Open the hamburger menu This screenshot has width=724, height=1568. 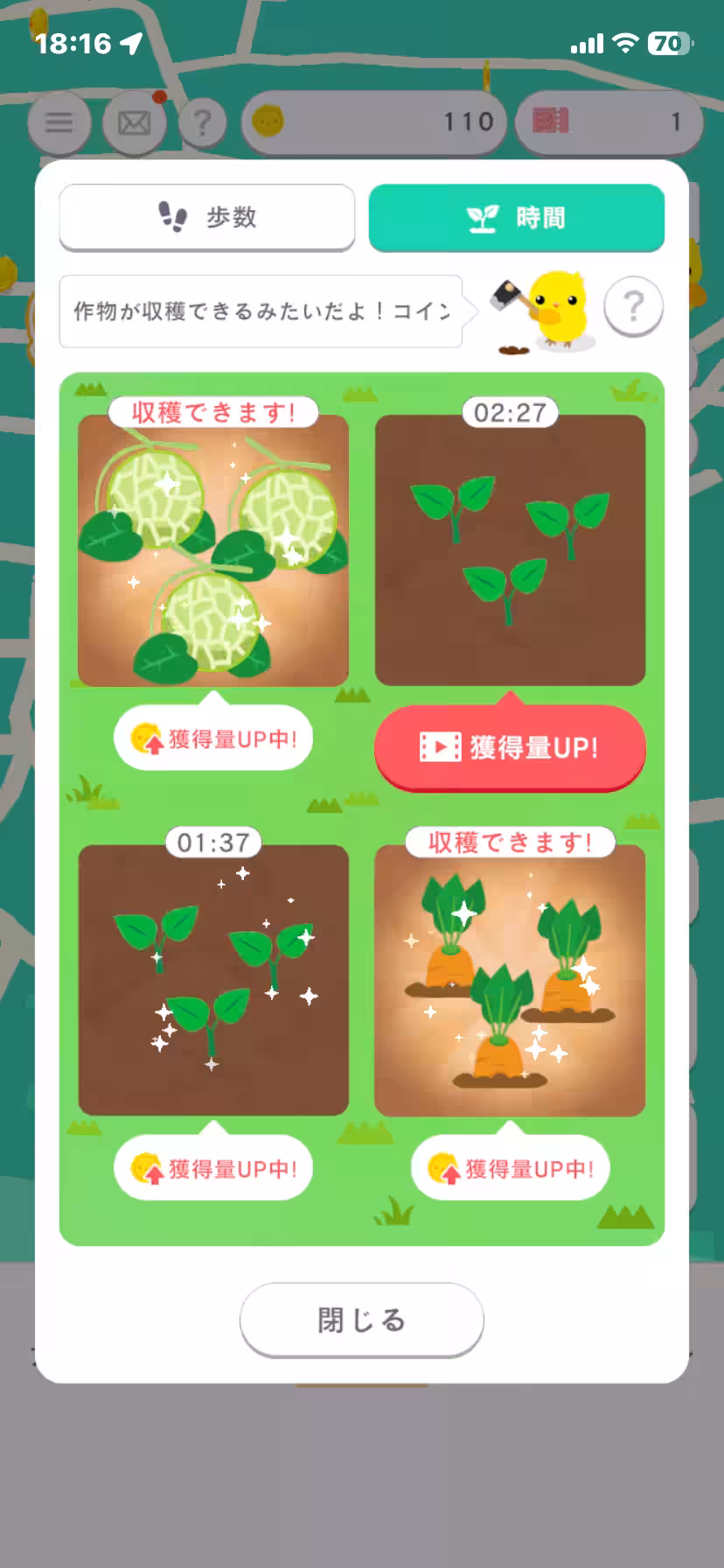(x=59, y=122)
